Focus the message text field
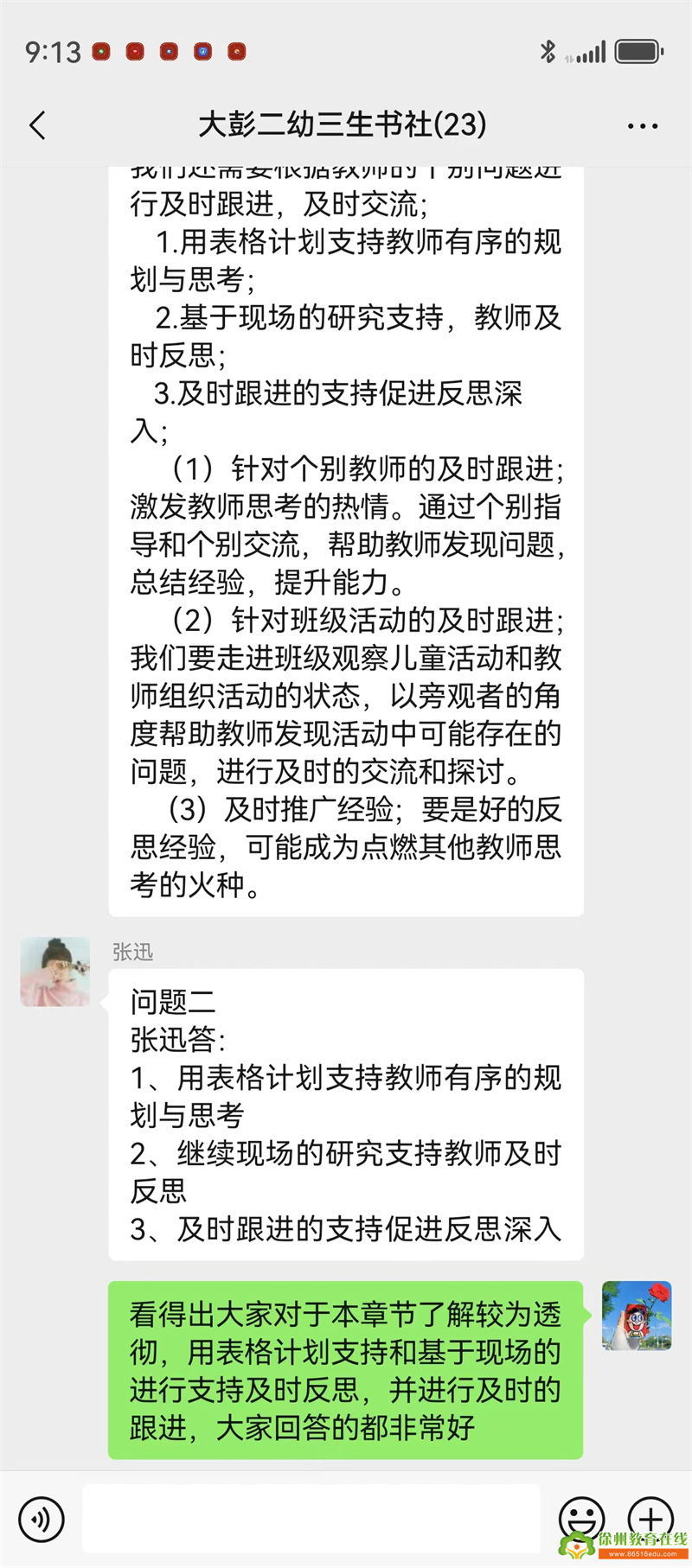Screen dimensions: 692x1568 pyautogui.click(x=311, y=1519)
